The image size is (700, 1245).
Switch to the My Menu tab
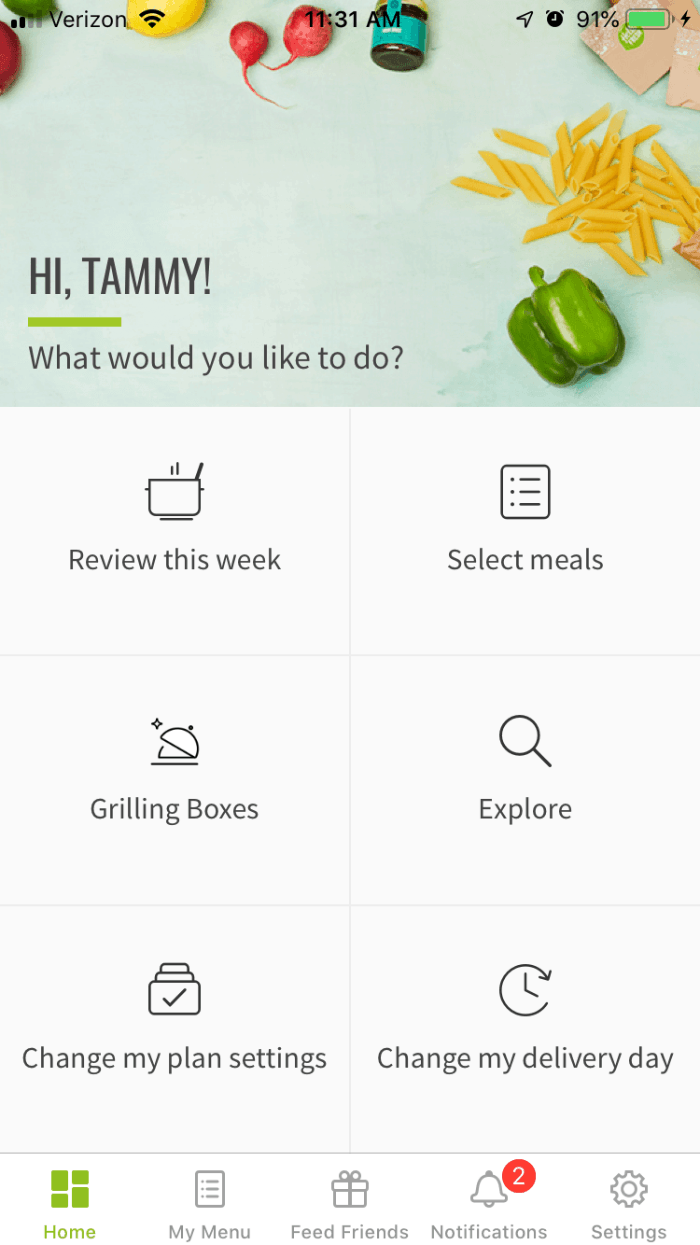click(x=210, y=1203)
